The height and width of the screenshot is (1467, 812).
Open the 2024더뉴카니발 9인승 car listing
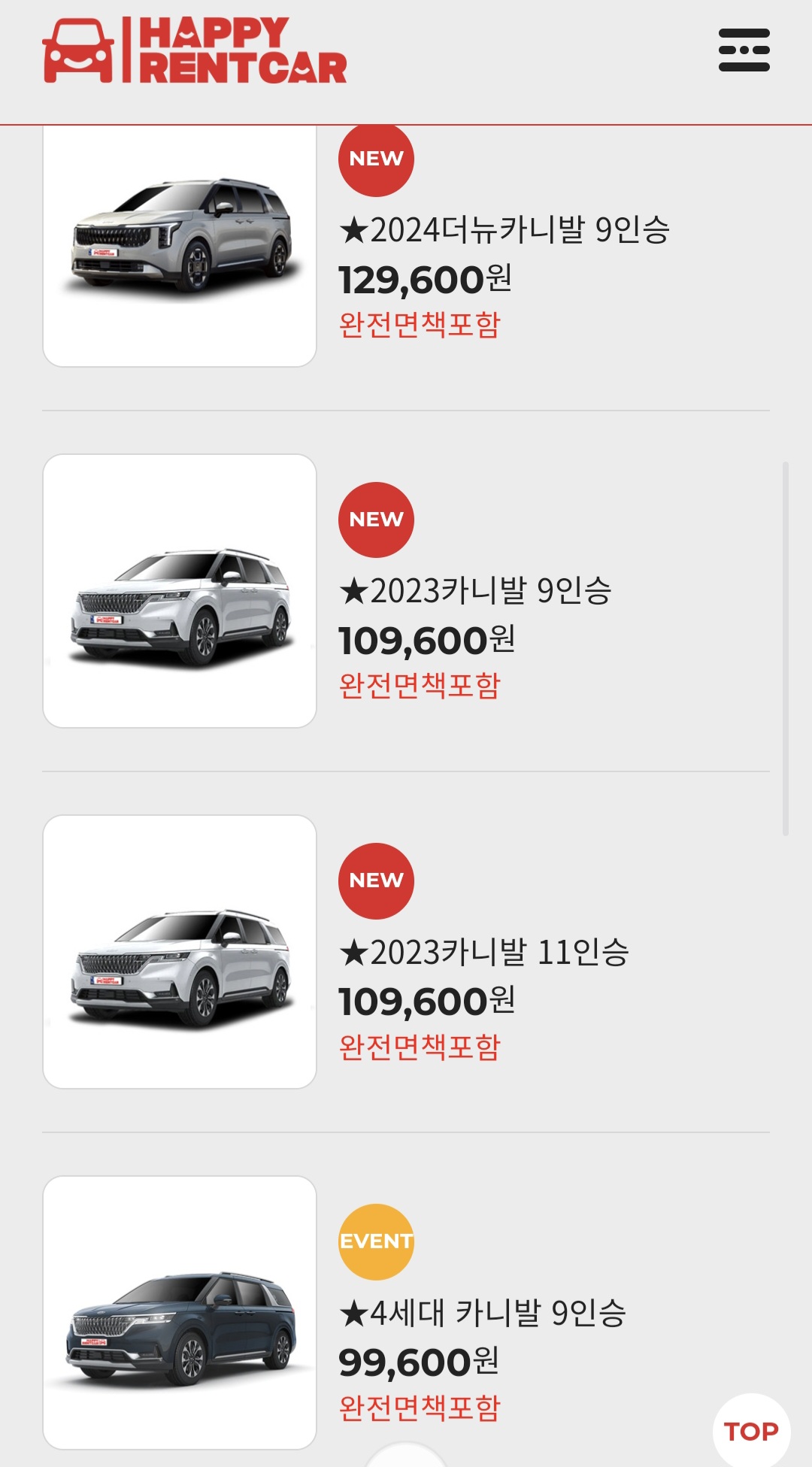[x=504, y=229]
